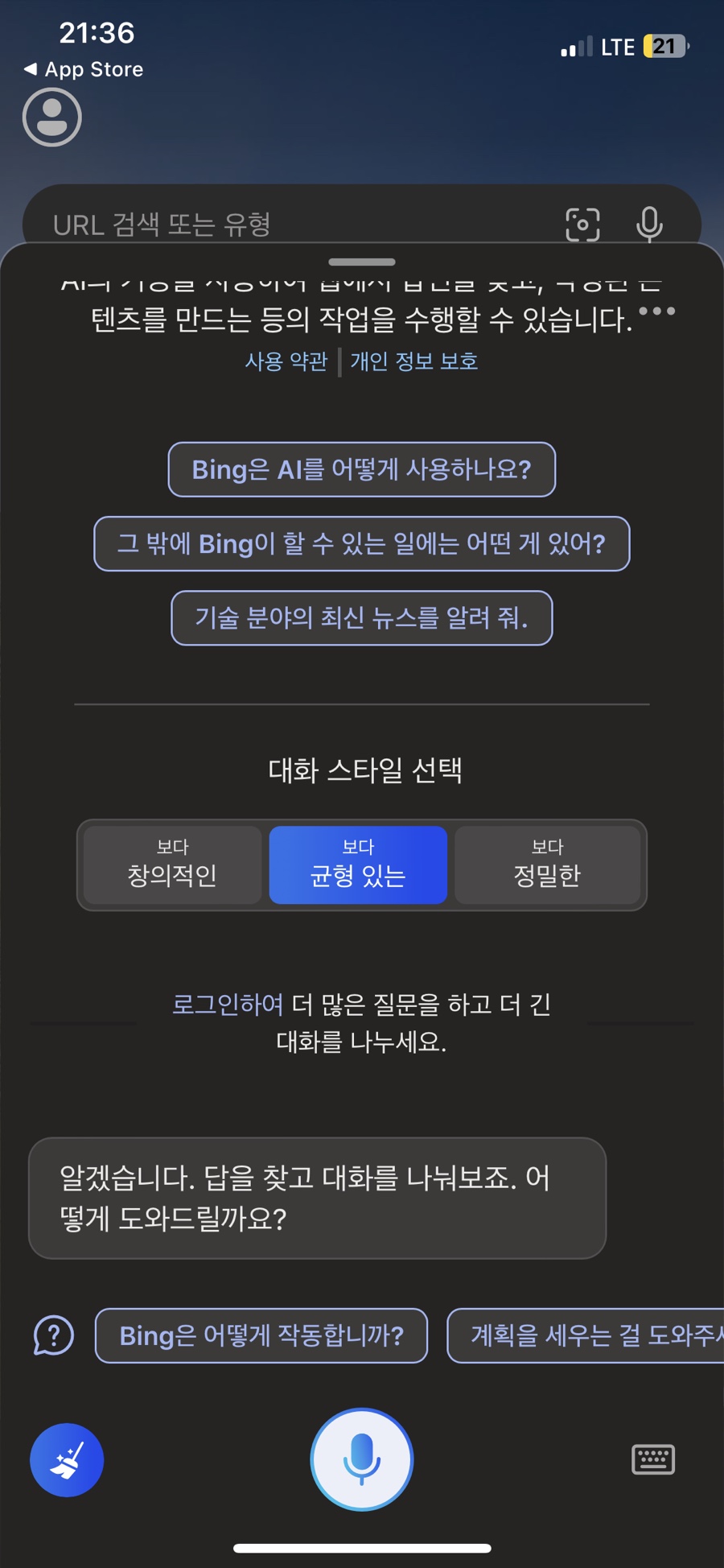Viewport: 724px width, 1568px height.
Task: Open the 사용 약관 link
Action: [286, 361]
